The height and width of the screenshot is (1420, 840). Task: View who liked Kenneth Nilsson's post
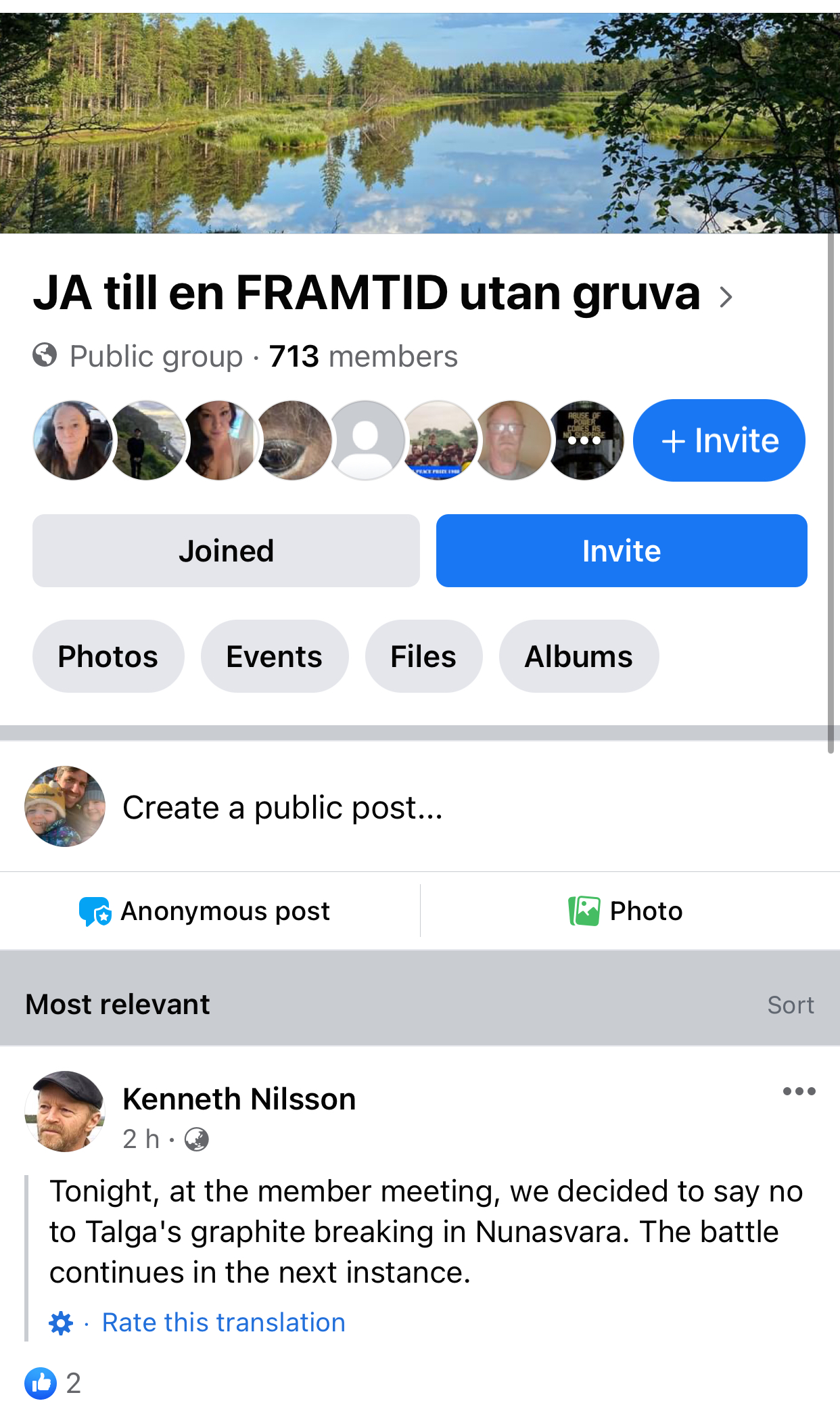click(53, 1383)
